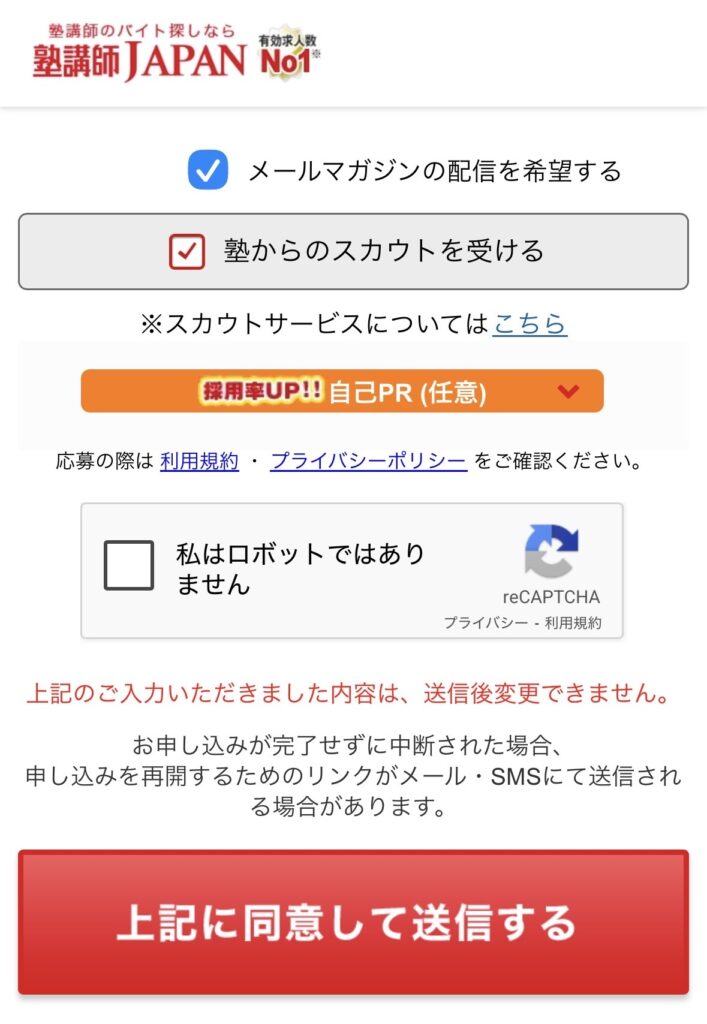The image size is (707, 1024).
Task: Uncheck the メールマガジンの配信を希望する checkbox
Action: coord(208,170)
